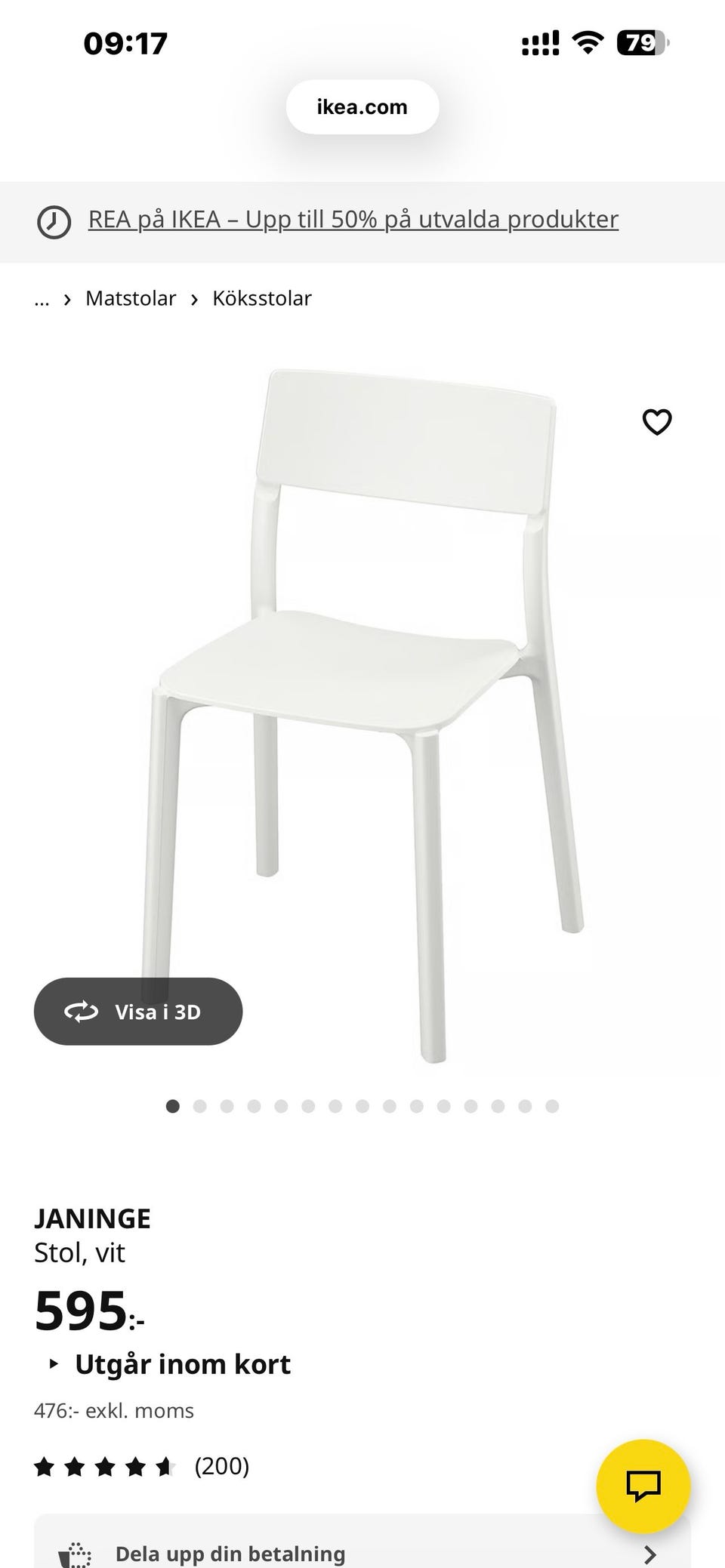725x1568 pixels.
Task: Add JANINGE chair to favorites
Action: pyautogui.click(x=656, y=421)
